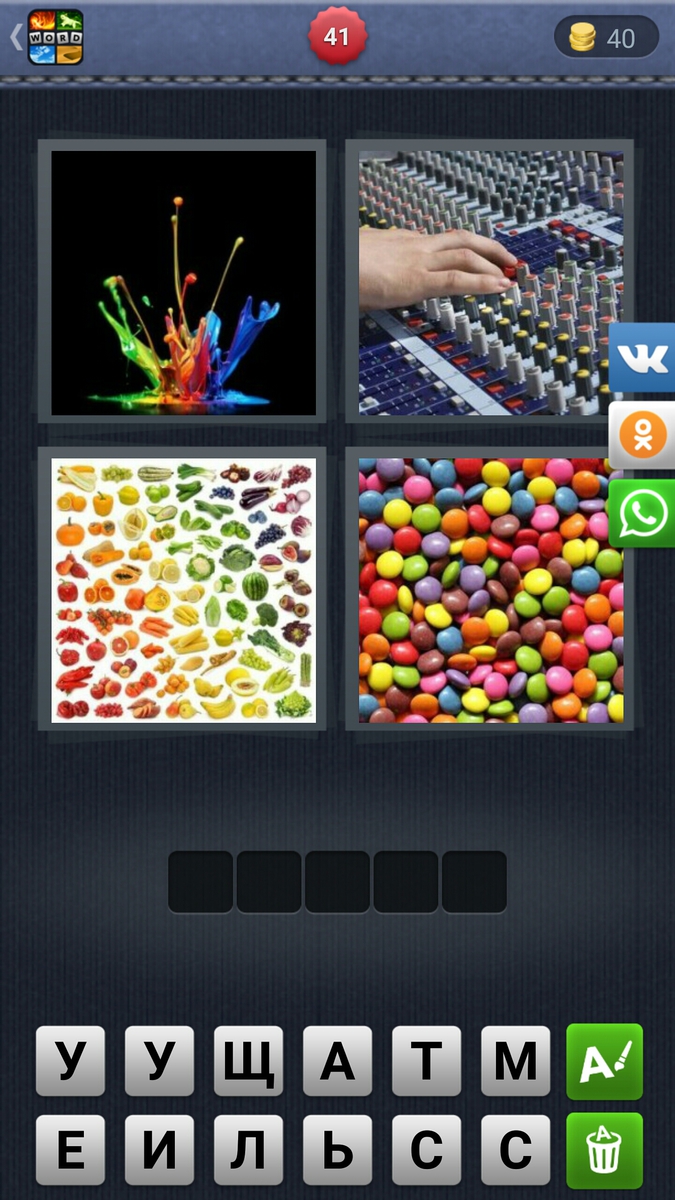Pick the letter Л tile
Image resolution: width=675 pixels, height=1200 pixels.
248,1151
